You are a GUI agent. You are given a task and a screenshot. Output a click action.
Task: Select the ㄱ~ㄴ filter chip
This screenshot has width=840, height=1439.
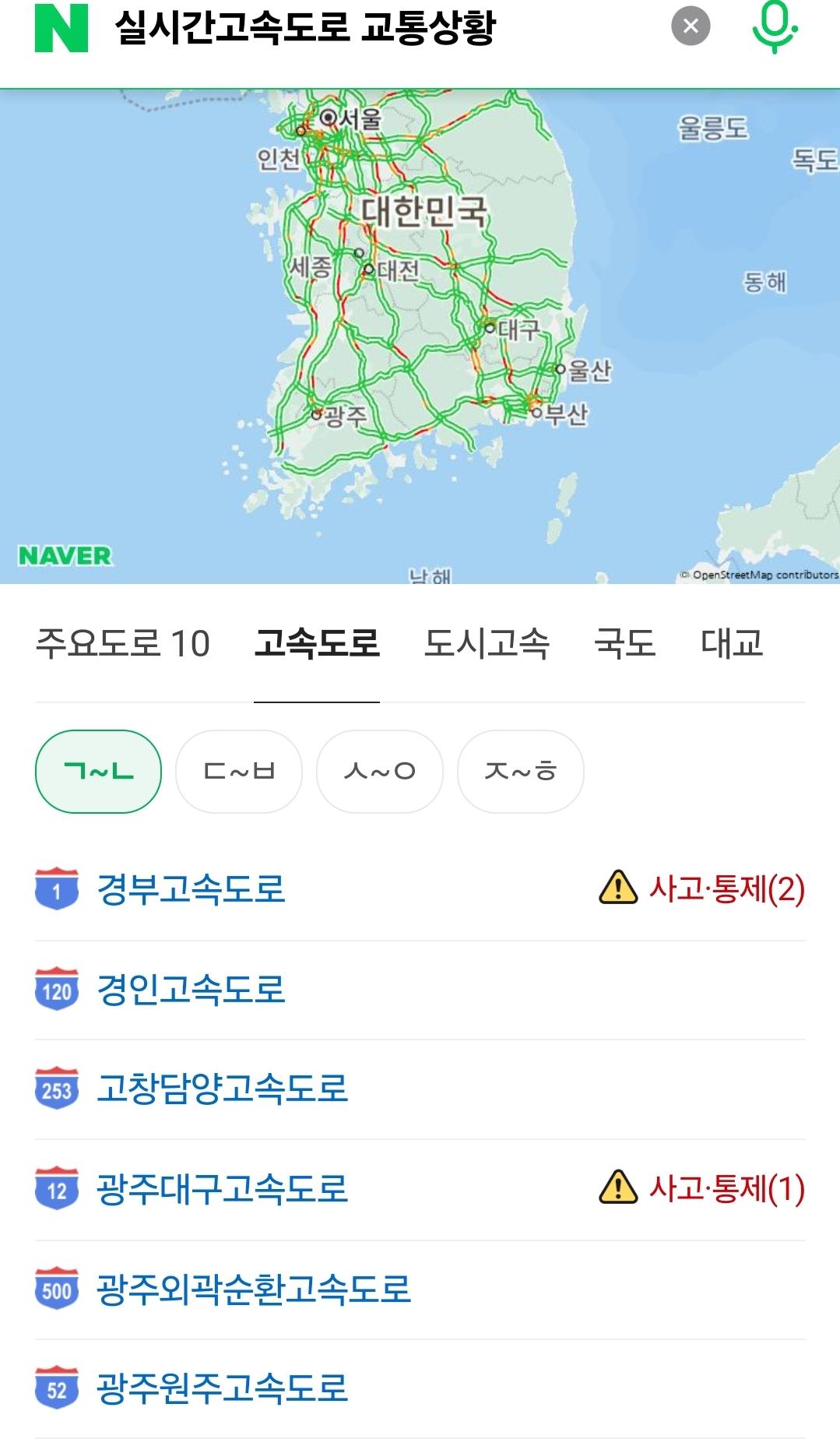[x=98, y=772]
